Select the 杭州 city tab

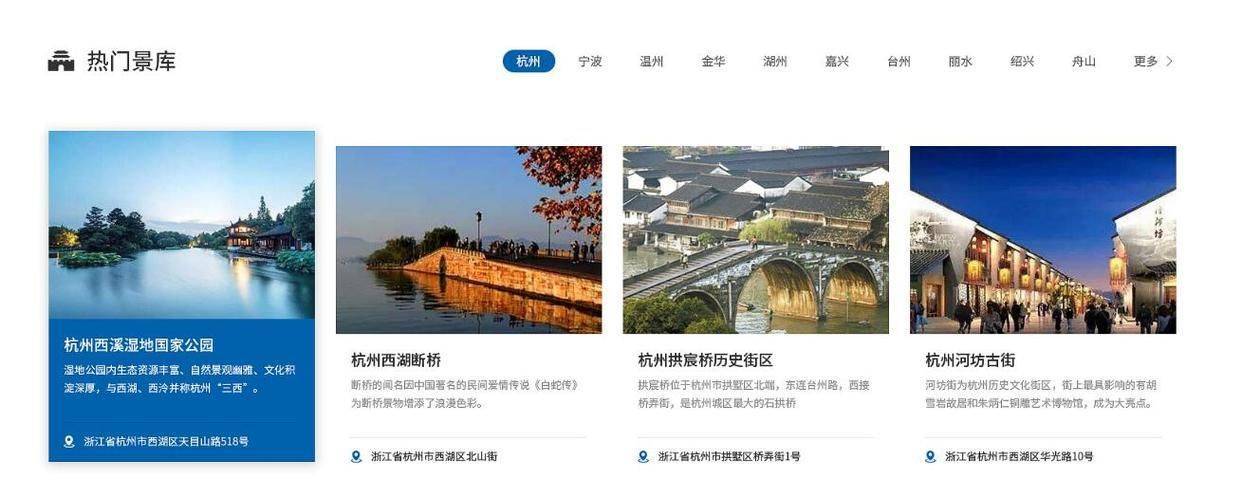528,61
